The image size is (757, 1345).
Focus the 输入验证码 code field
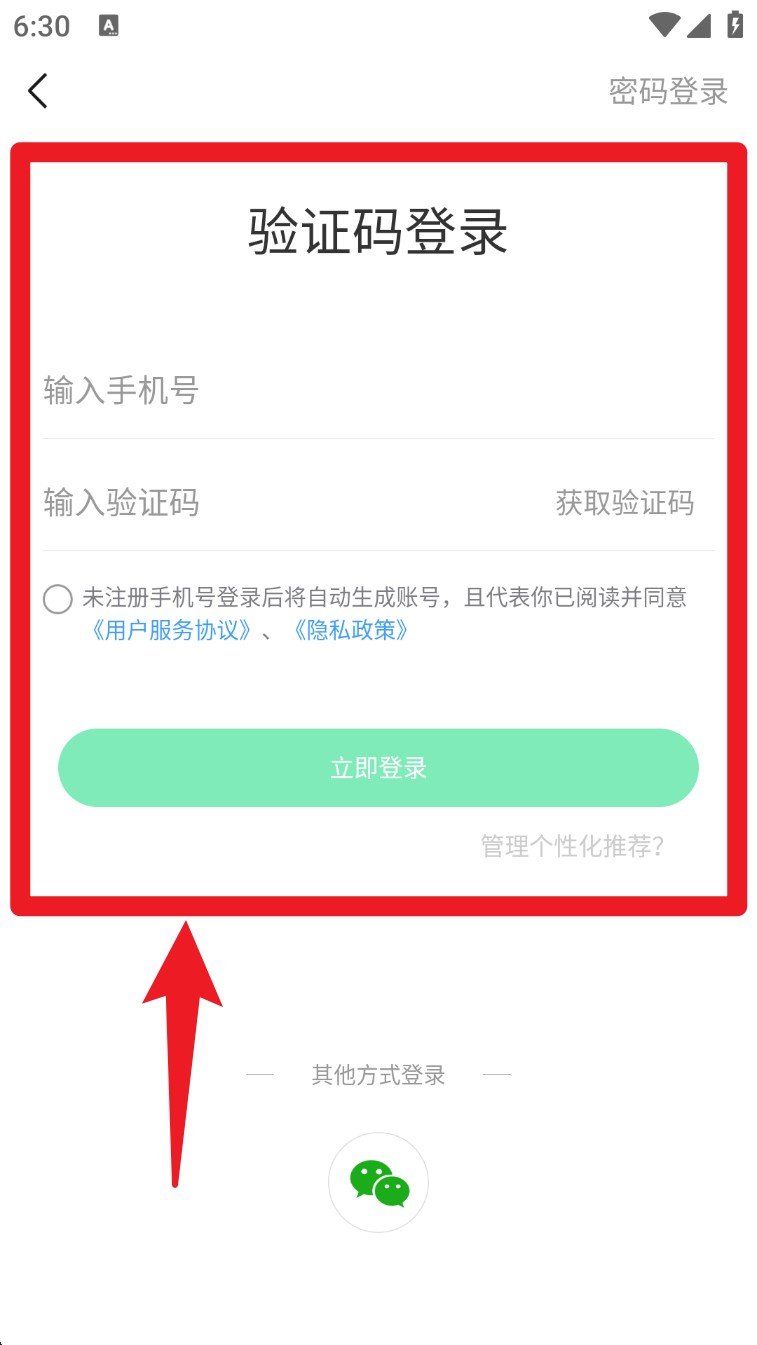(x=290, y=502)
